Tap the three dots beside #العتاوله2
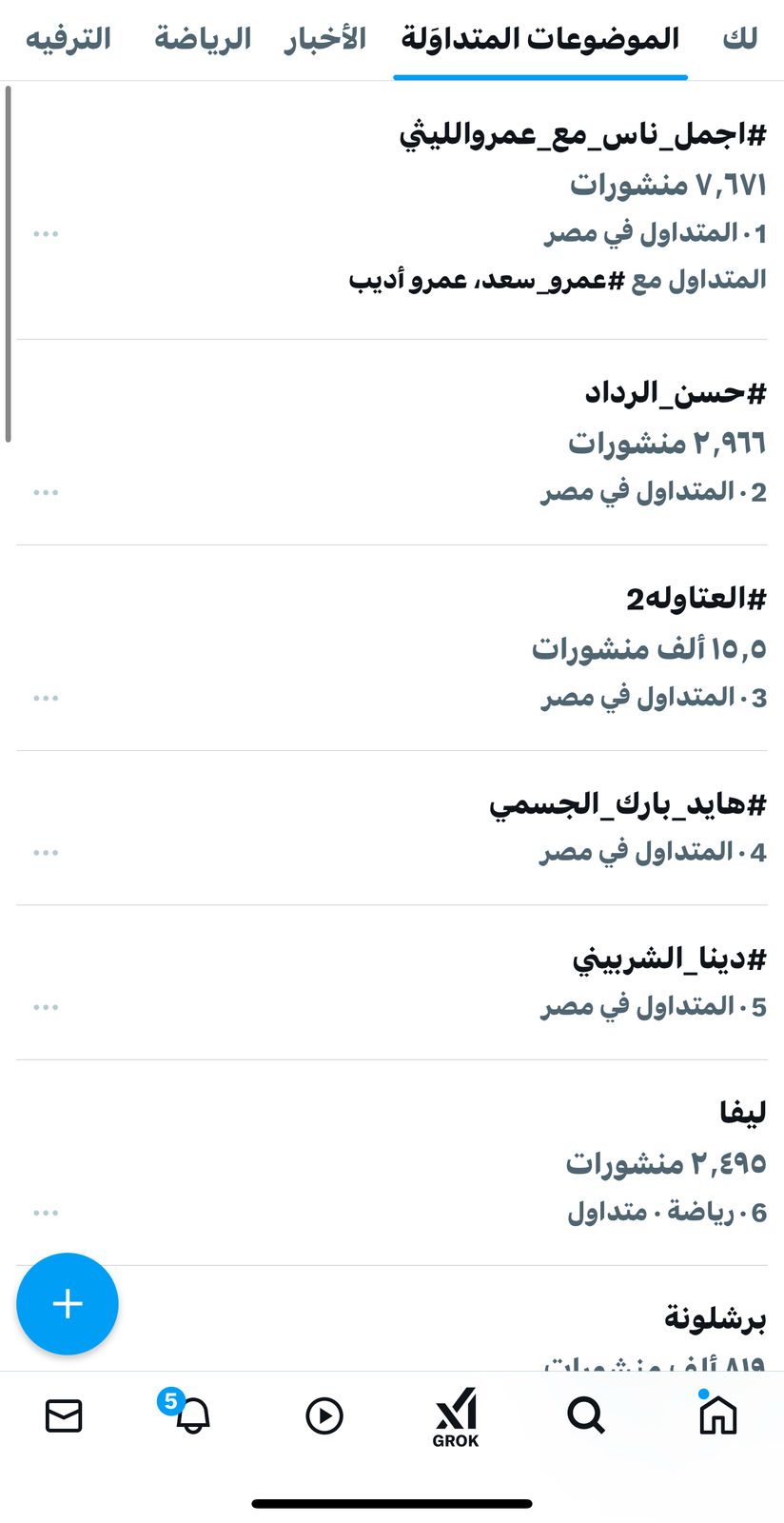Viewport: 784px width, 1523px height. 46,698
